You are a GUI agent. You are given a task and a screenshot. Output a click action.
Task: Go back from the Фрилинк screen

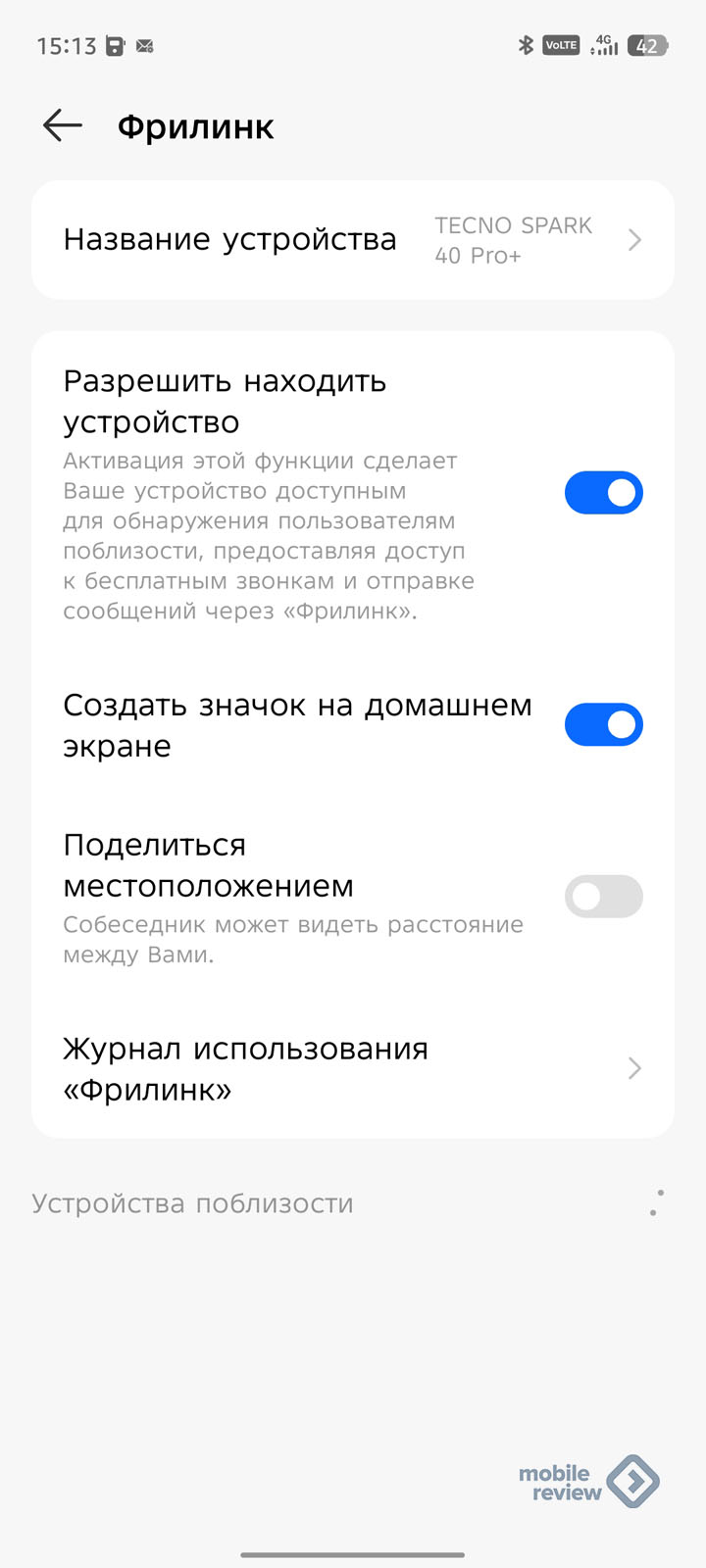click(63, 125)
